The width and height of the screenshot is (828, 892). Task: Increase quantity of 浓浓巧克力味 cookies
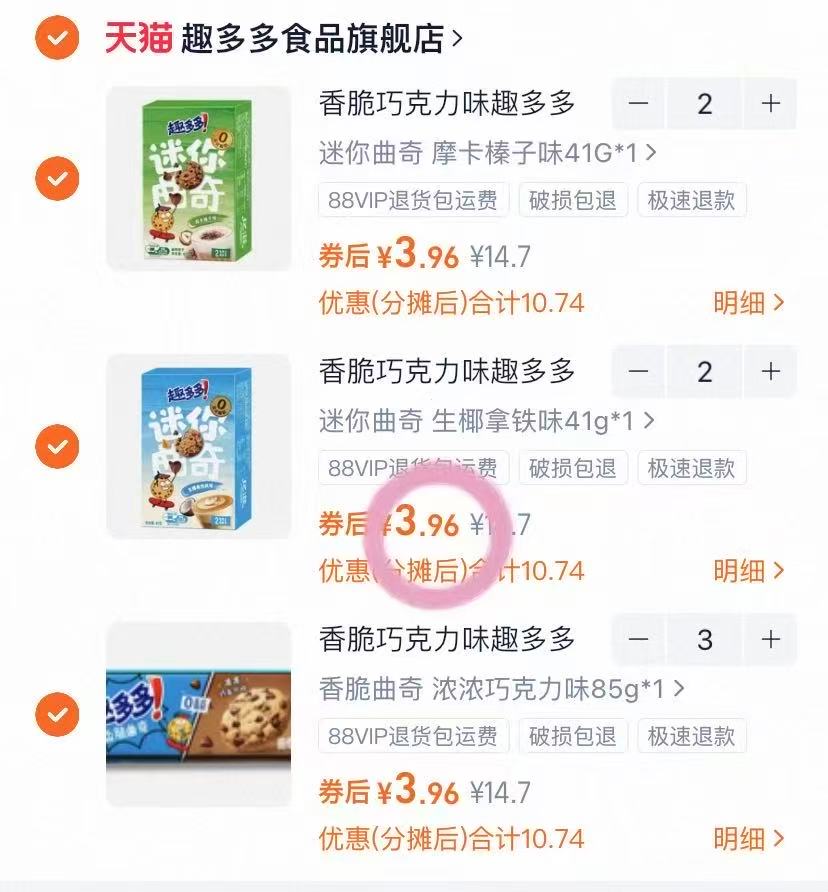coord(770,639)
